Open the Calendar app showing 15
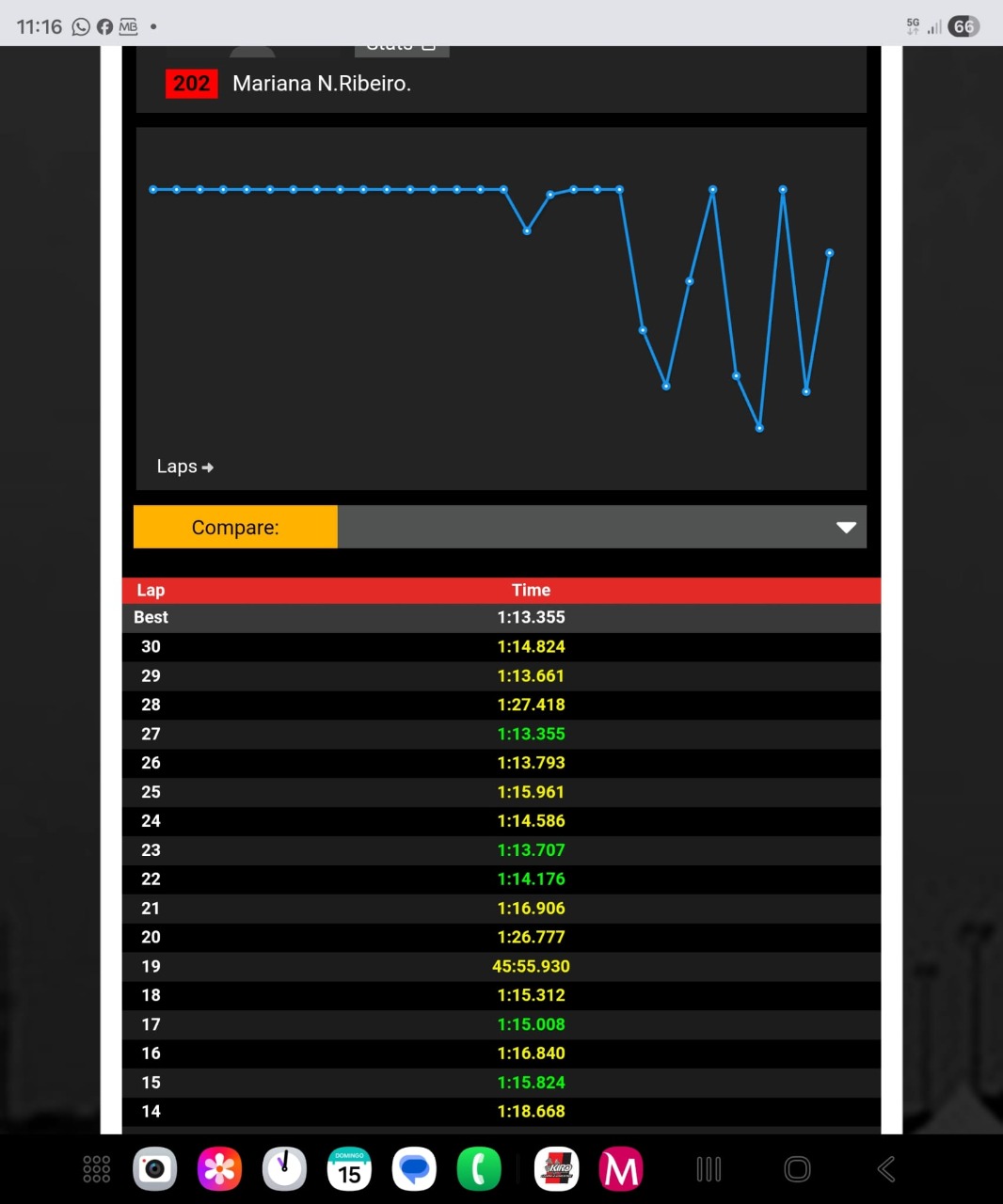 point(349,1169)
